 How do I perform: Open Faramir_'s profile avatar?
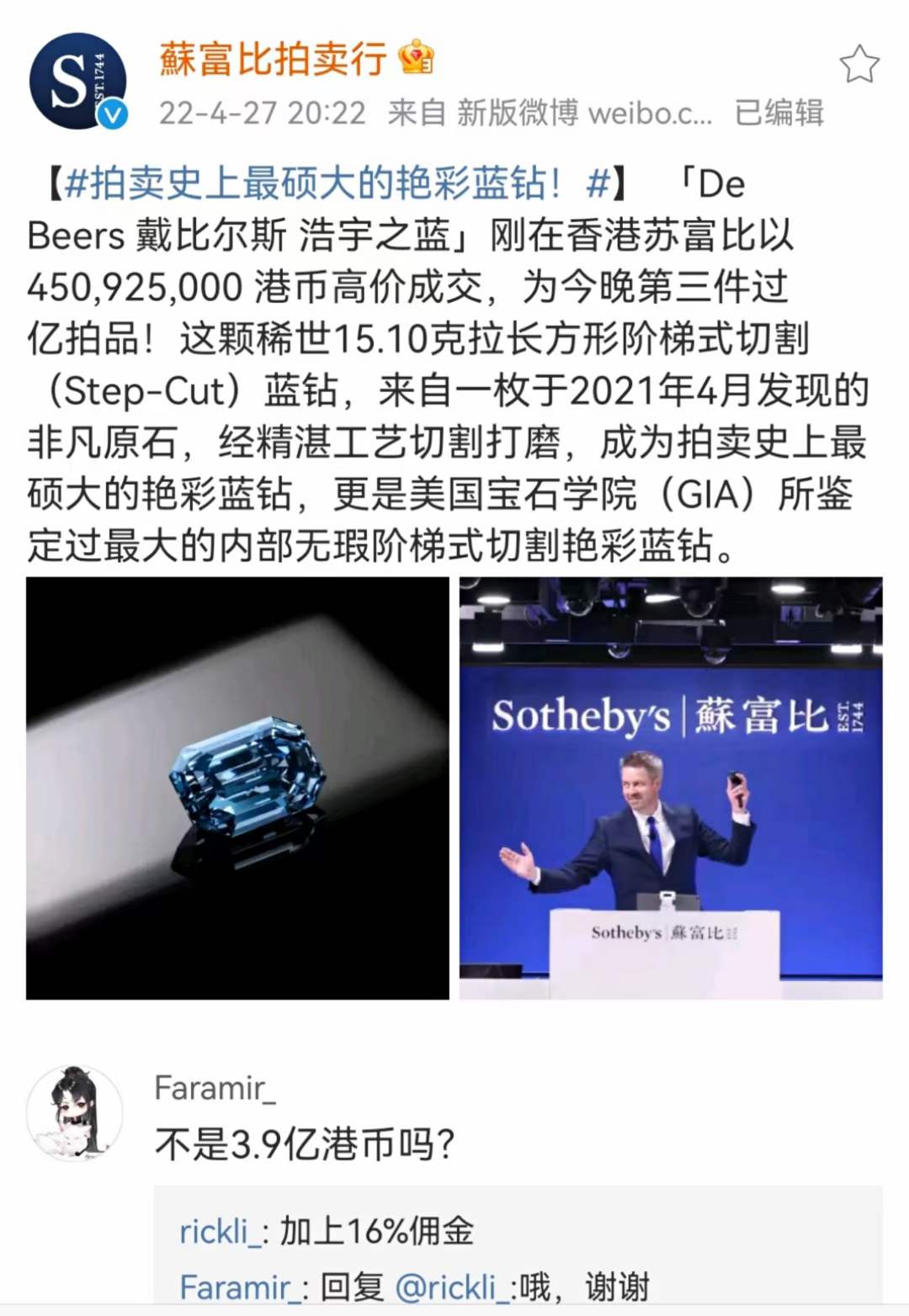80,1111
